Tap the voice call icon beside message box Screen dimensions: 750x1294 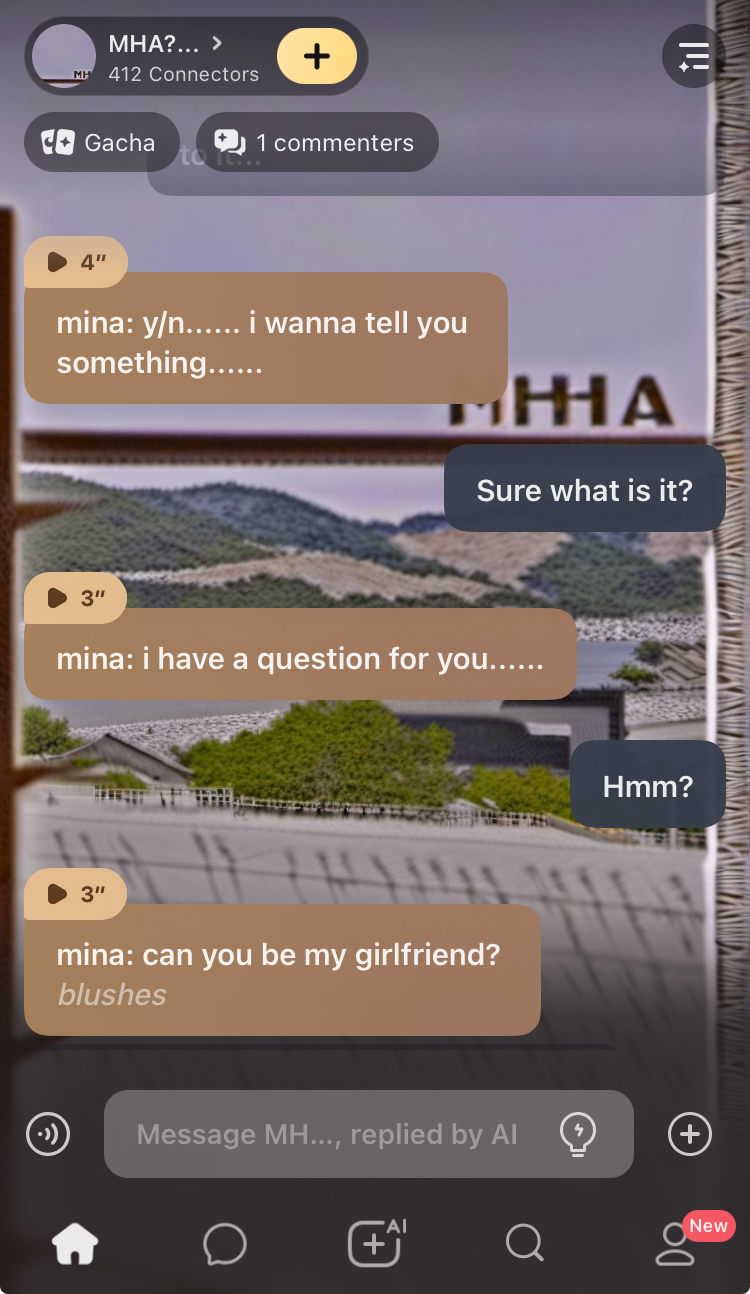point(48,1134)
